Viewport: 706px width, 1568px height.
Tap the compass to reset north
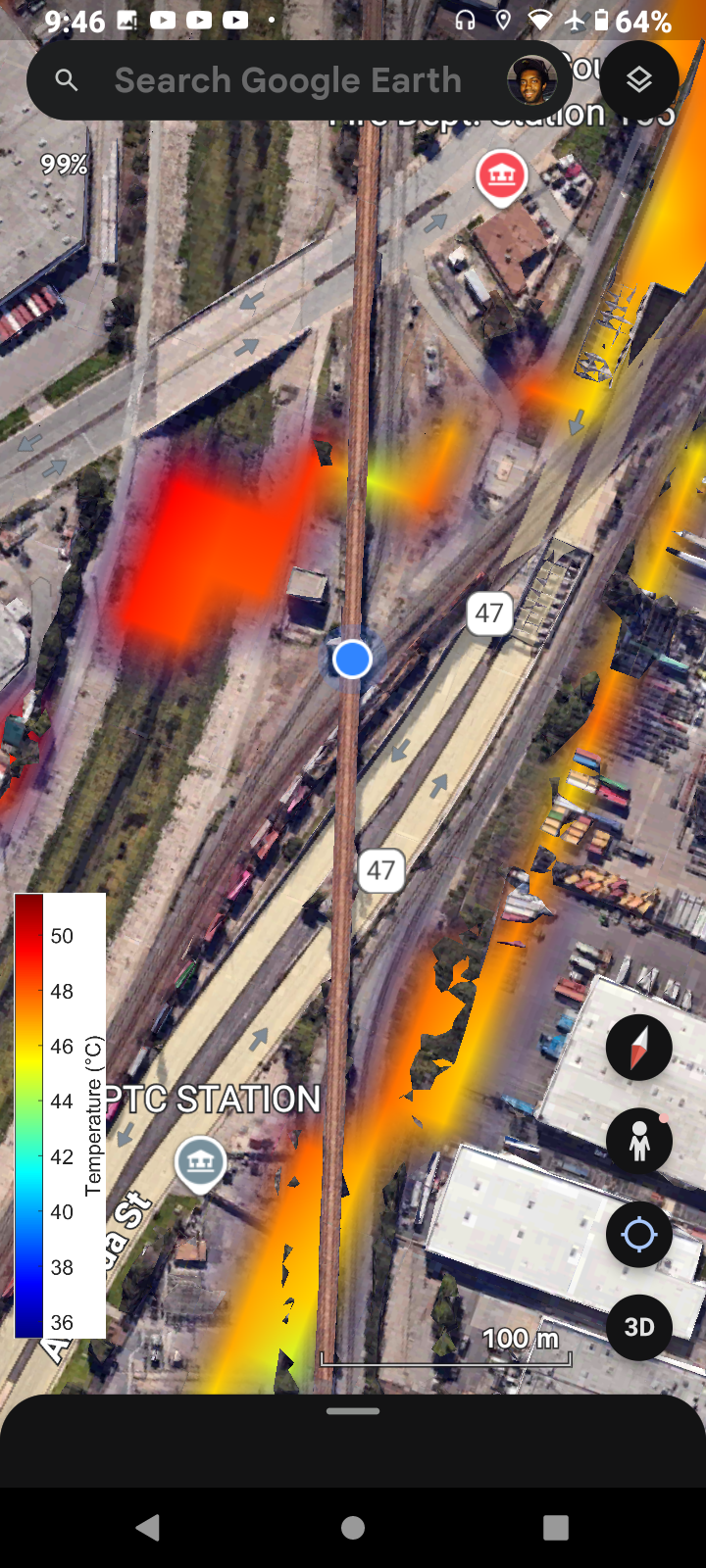pos(638,1048)
